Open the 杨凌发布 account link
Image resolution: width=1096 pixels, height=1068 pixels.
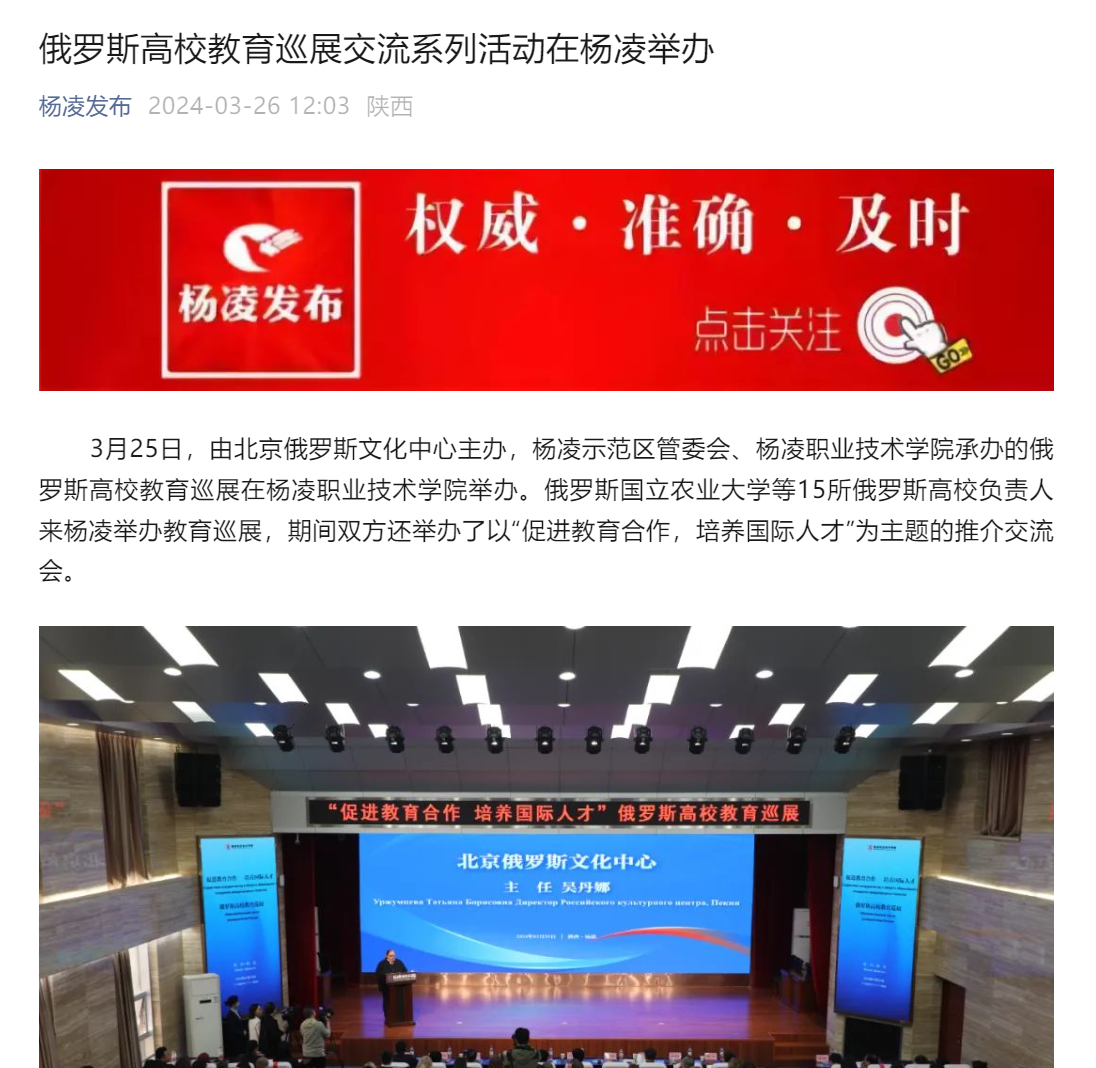point(85,106)
